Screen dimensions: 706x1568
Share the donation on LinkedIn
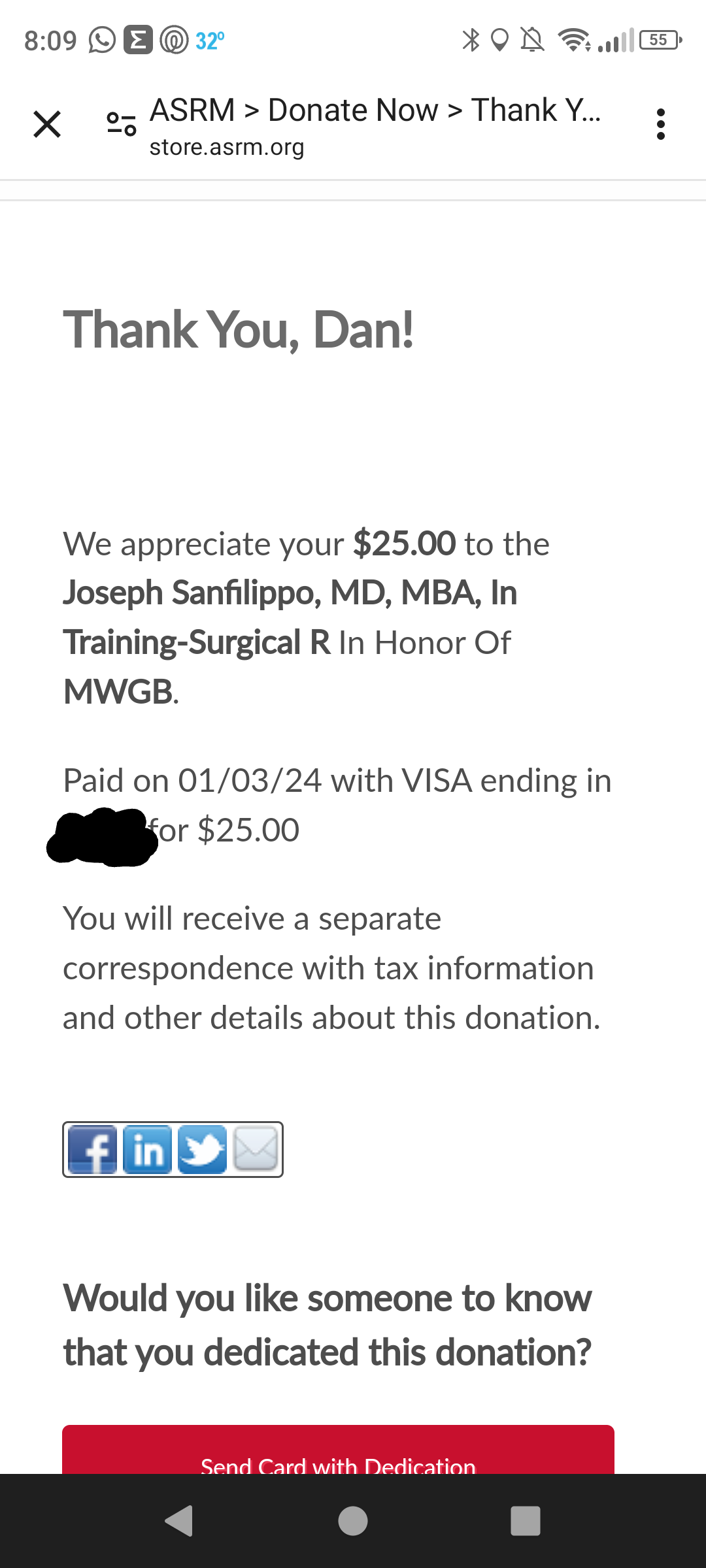147,1149
